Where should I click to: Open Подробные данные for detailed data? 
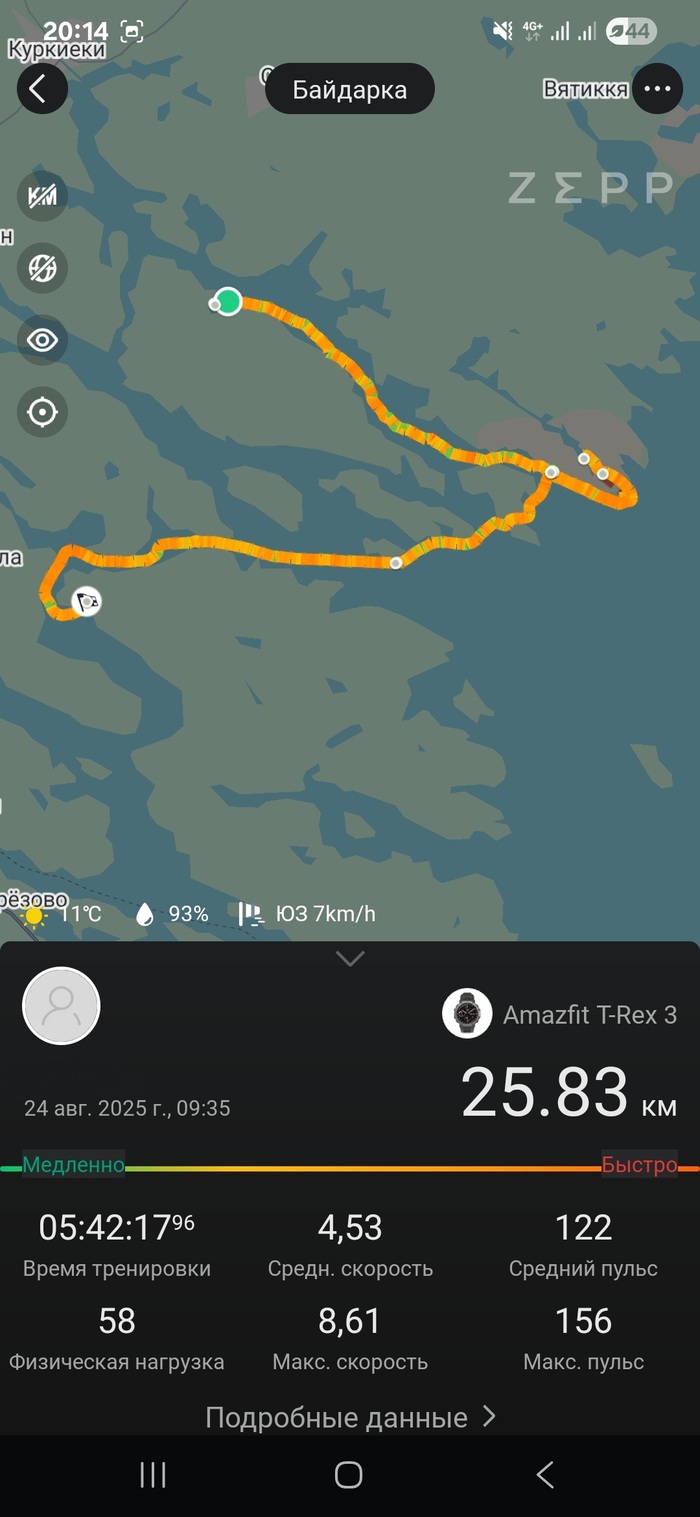pyautogui.click(x=350, y=1417)
